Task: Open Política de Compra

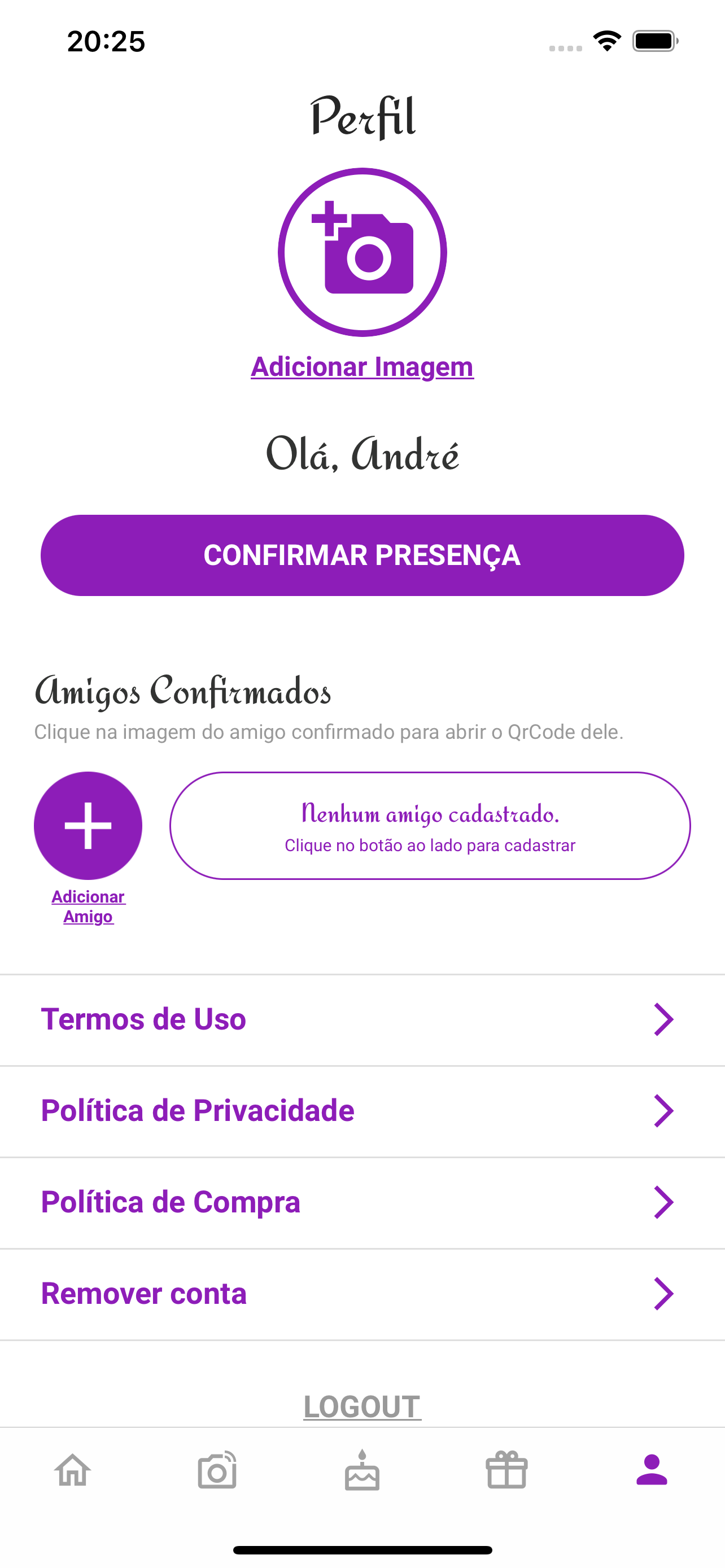Action: point(362,1202)
